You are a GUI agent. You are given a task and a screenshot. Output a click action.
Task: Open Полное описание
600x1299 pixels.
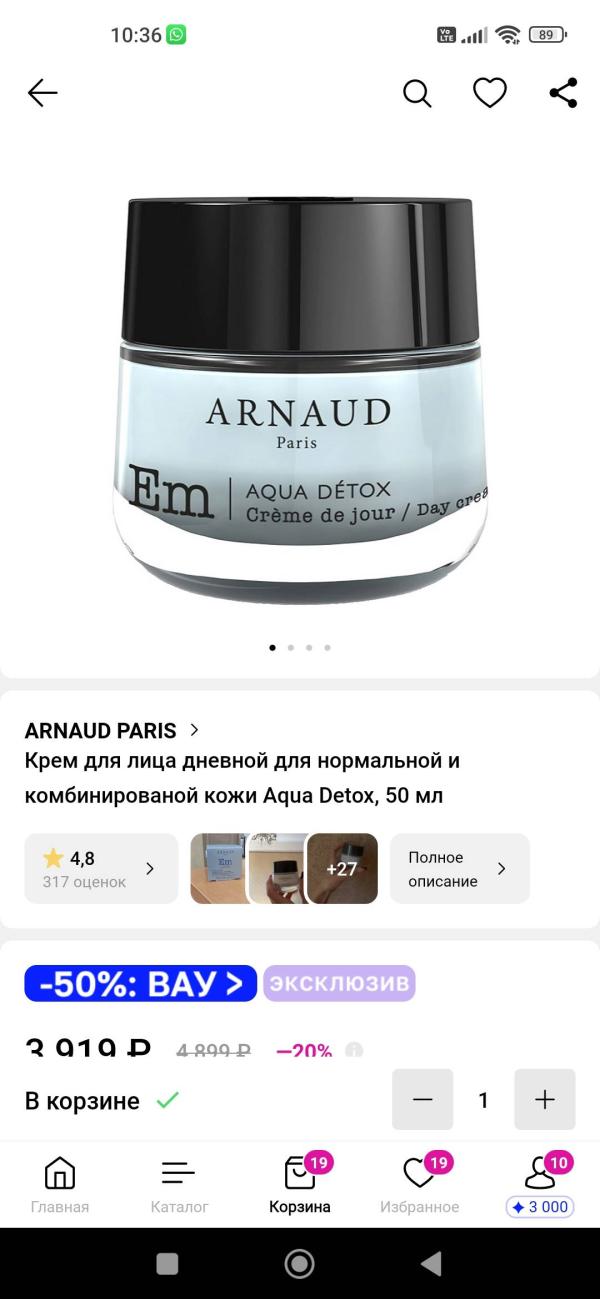click(460, 869)
